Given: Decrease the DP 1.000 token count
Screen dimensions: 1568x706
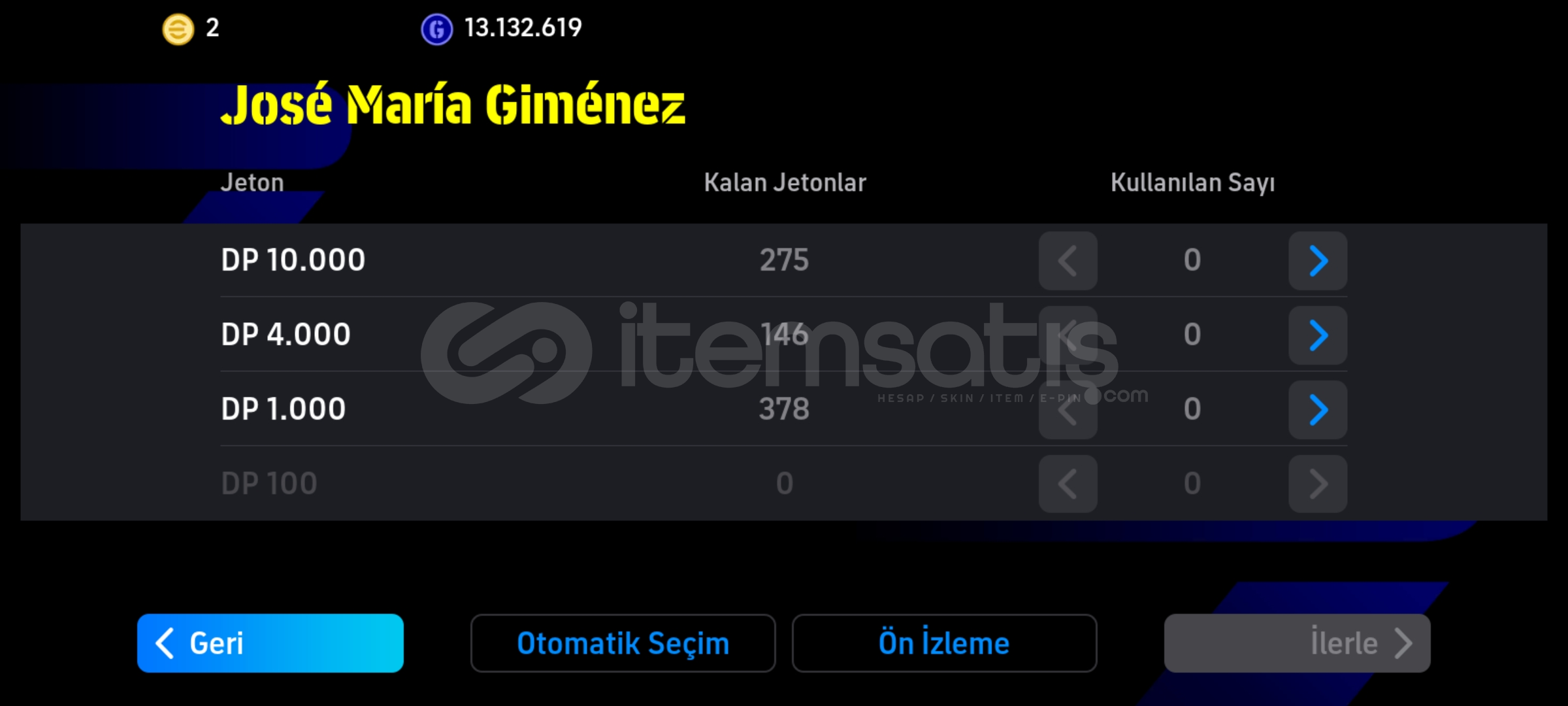Looking at the screenshot, I should (x=1068, y=410).
